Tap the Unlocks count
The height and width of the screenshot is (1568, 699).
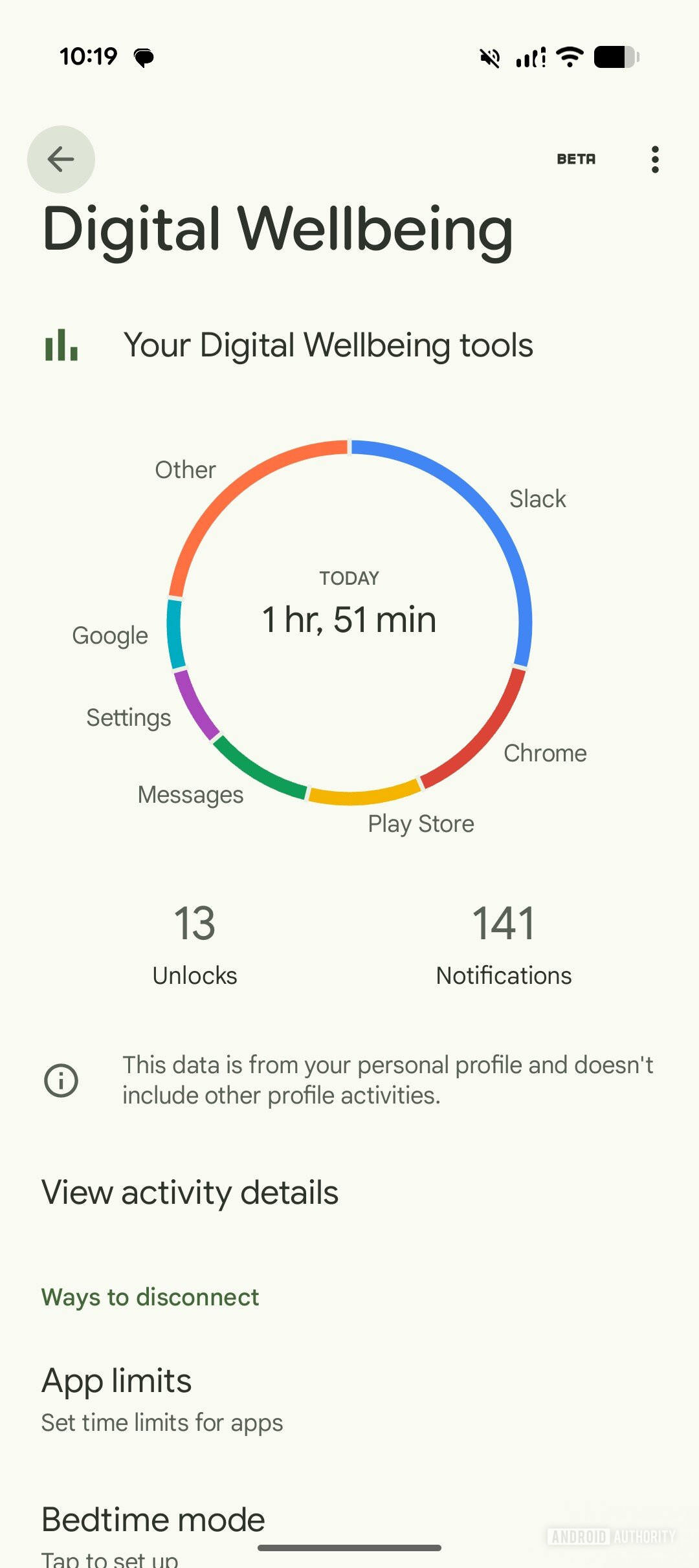[195, 944]
